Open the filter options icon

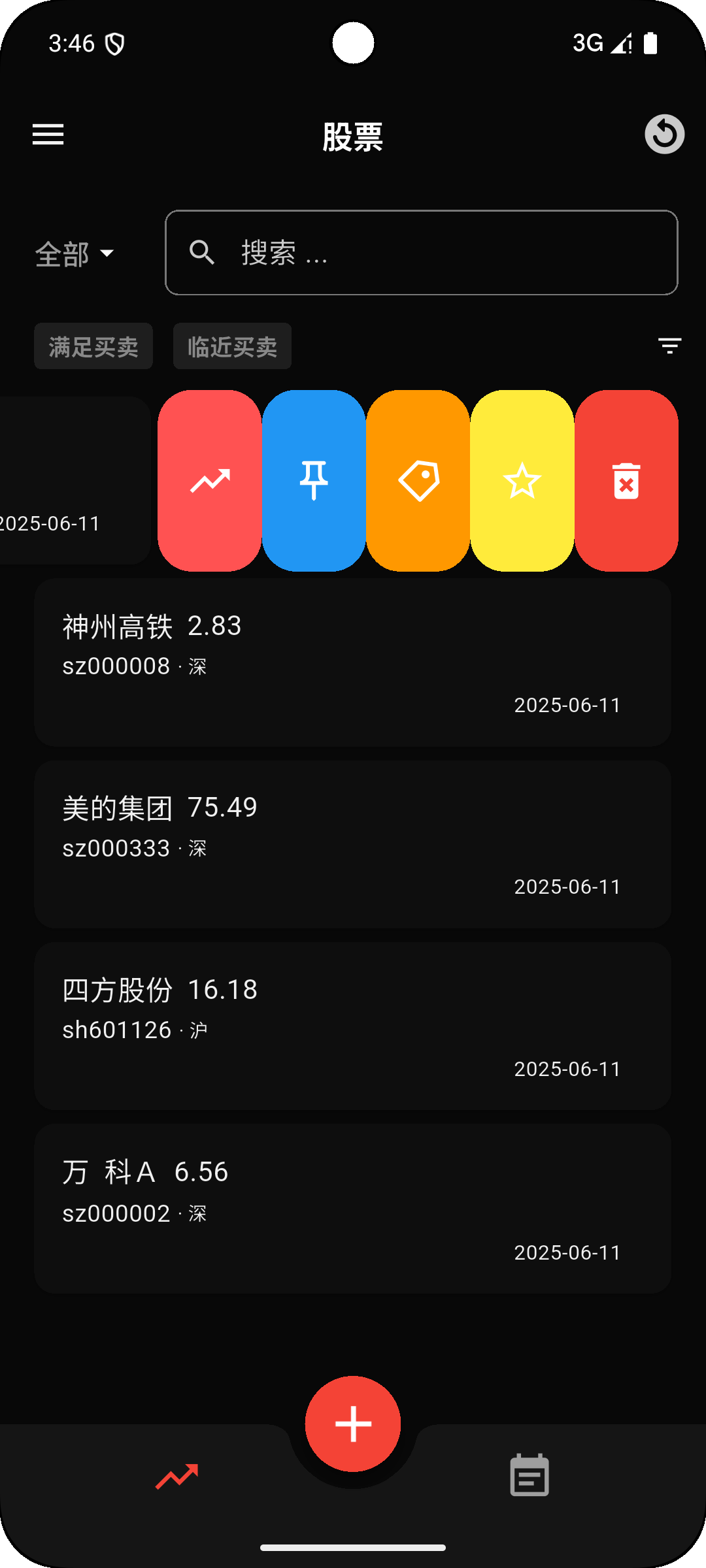pos(669,346)
